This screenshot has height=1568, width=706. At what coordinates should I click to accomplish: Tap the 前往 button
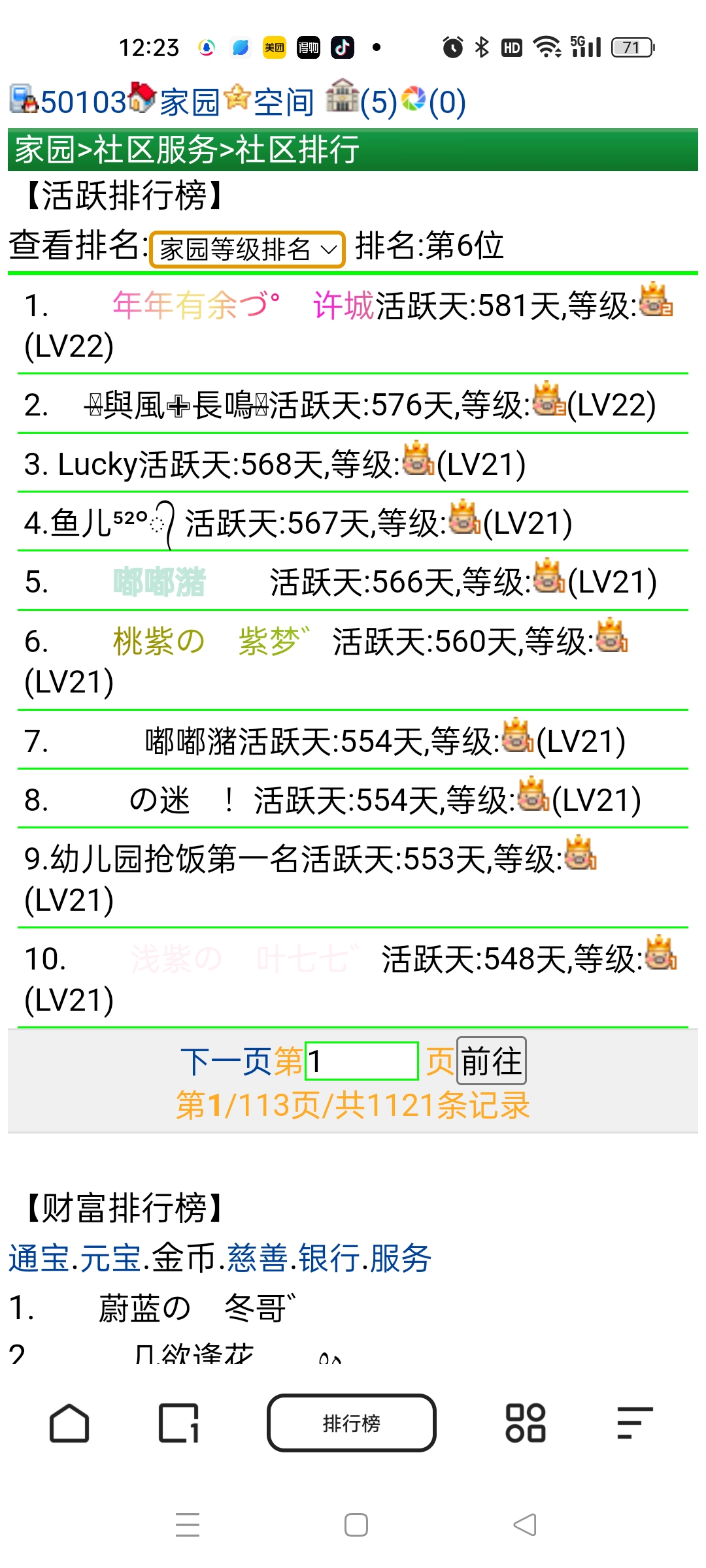491,1061
